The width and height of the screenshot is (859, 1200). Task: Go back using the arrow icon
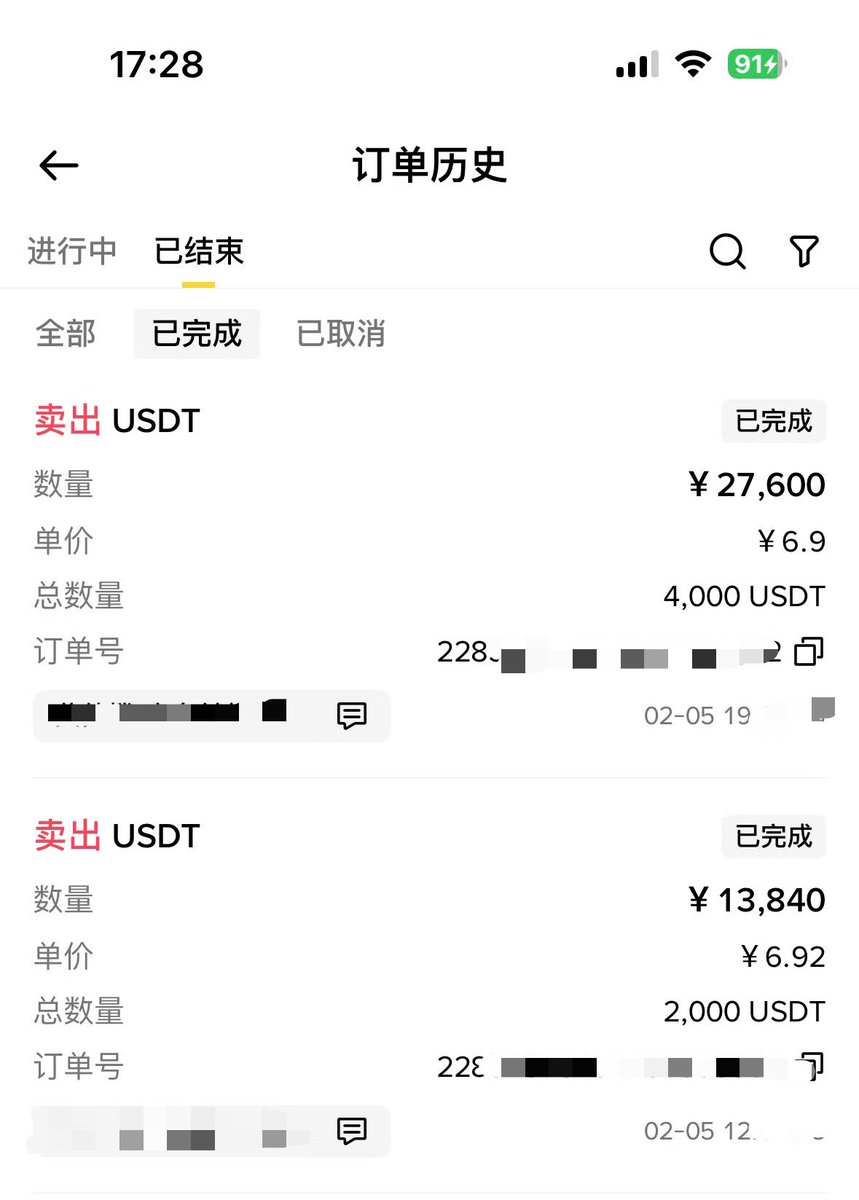point(58,166)
